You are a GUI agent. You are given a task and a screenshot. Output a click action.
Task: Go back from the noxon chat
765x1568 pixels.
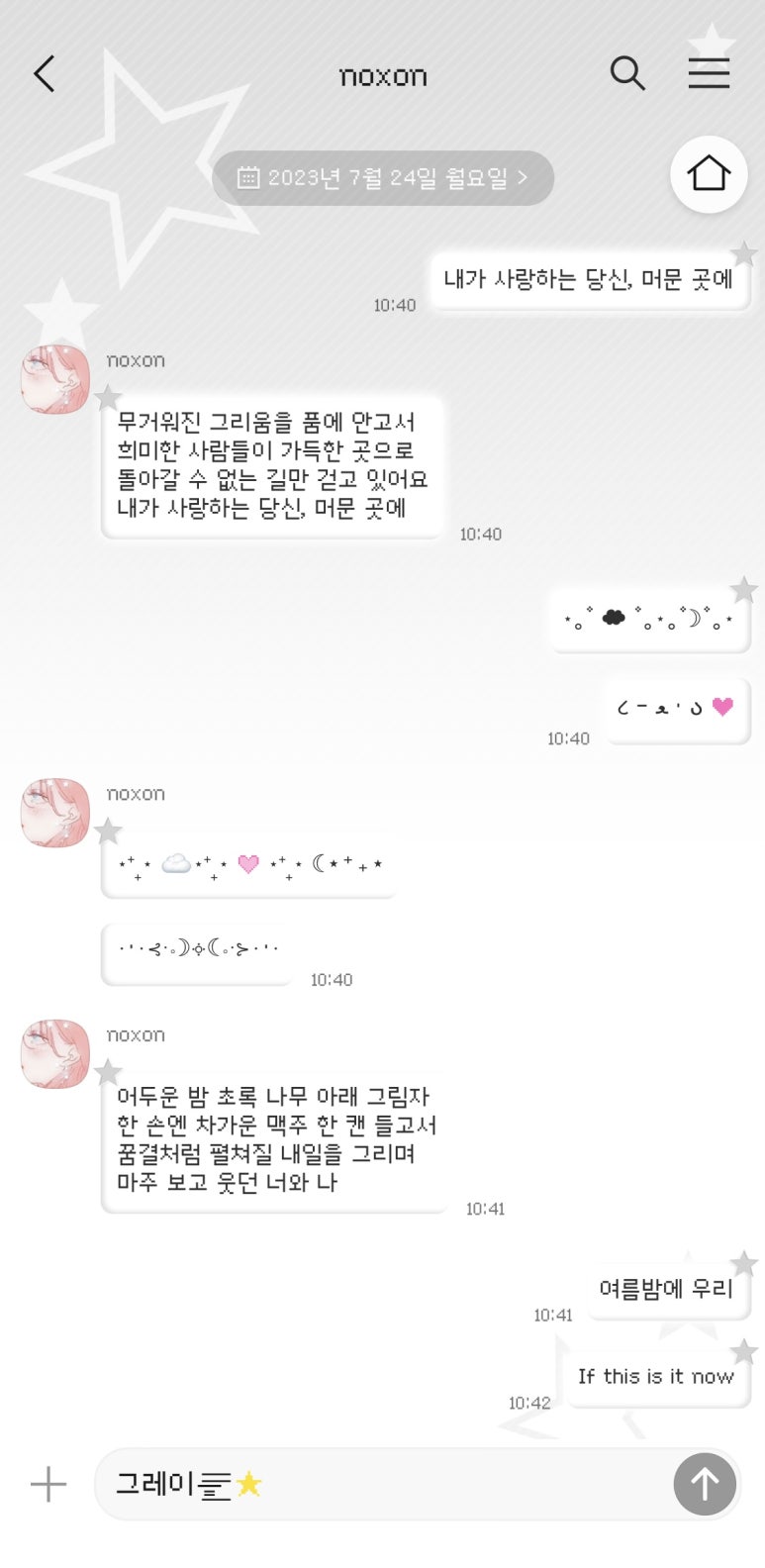(x=45, y=74)
